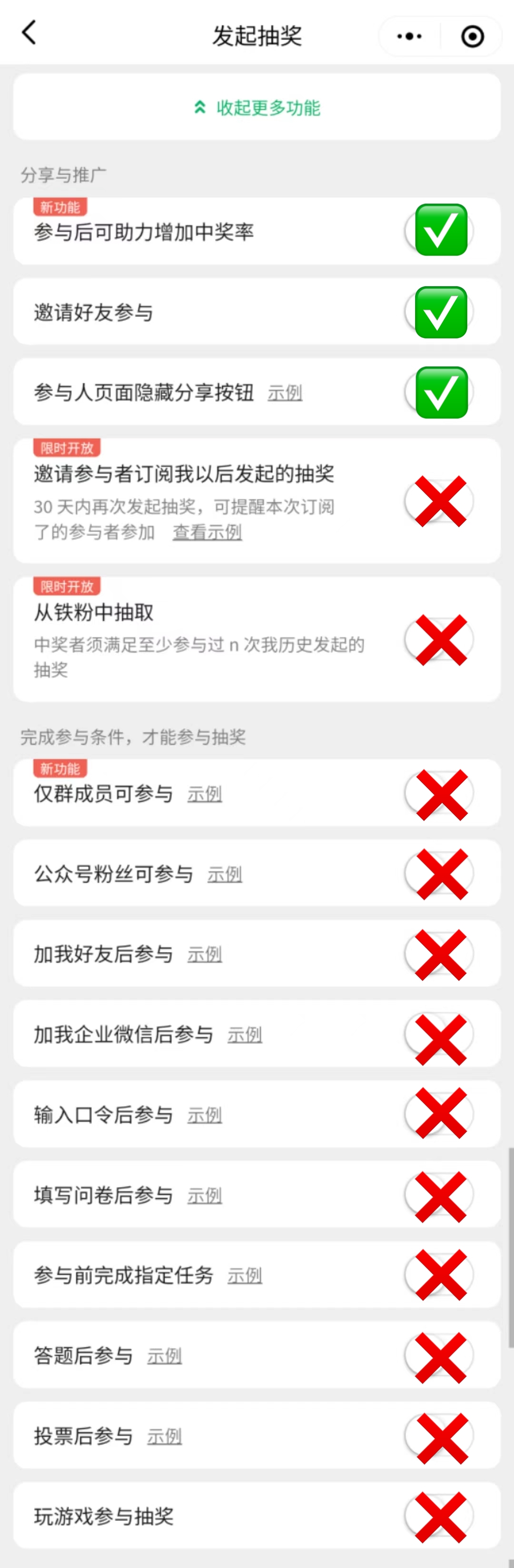
Task: Enable 加我好友后参与
Action: coord(439,954)
